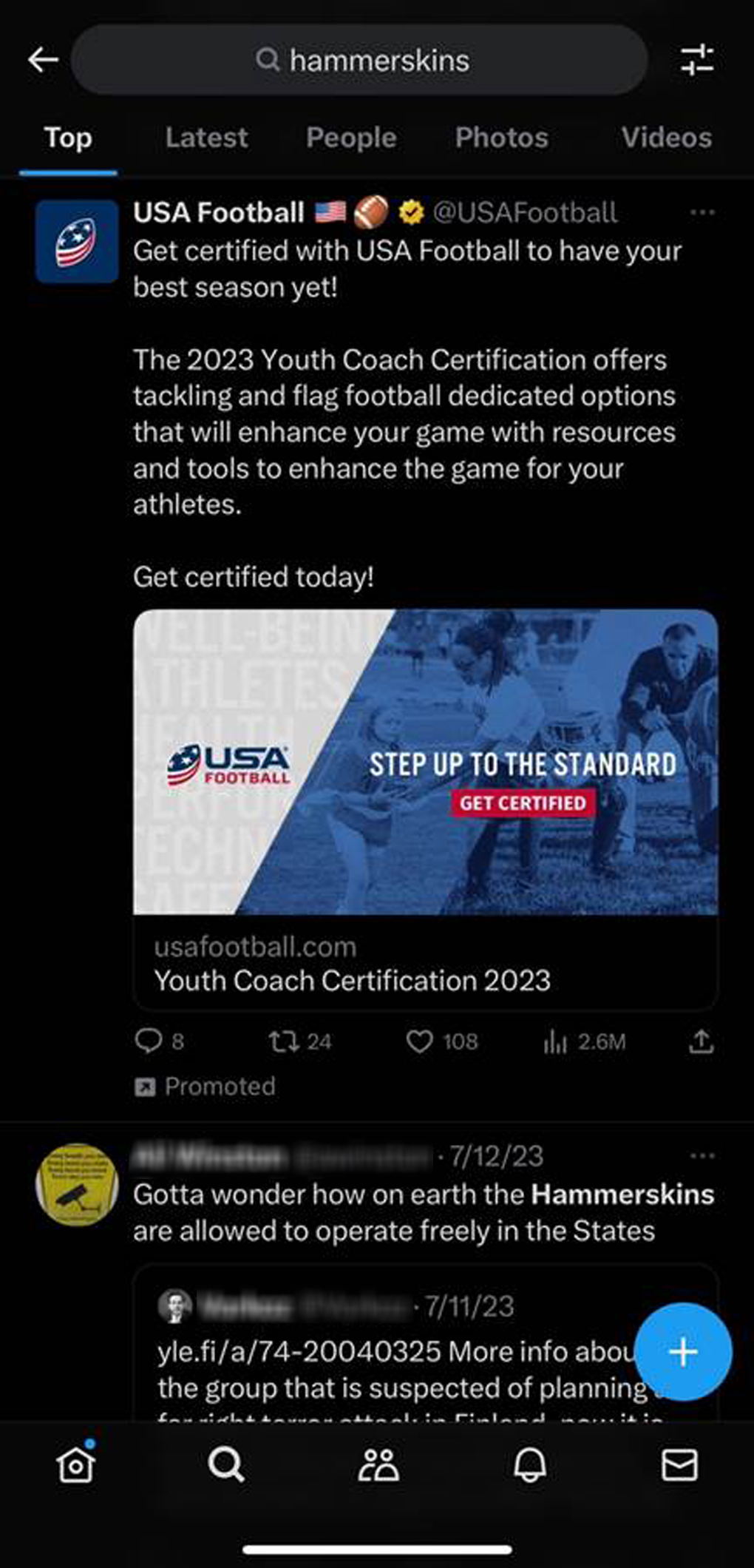Open the direct messages tab

point(679,1464)
